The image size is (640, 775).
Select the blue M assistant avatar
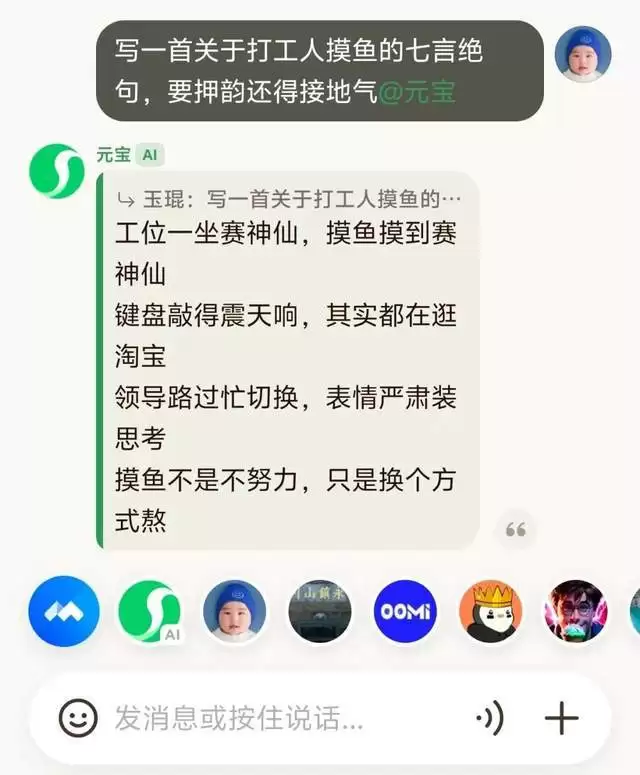61,611
